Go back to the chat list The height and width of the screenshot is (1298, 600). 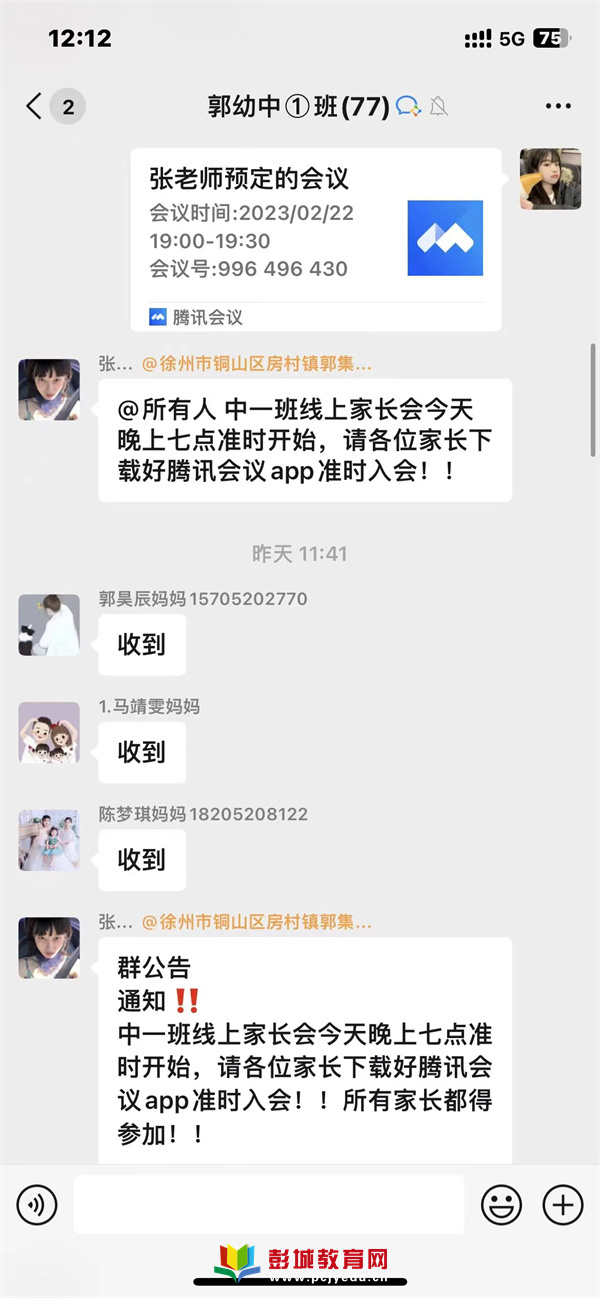[35, 107]
